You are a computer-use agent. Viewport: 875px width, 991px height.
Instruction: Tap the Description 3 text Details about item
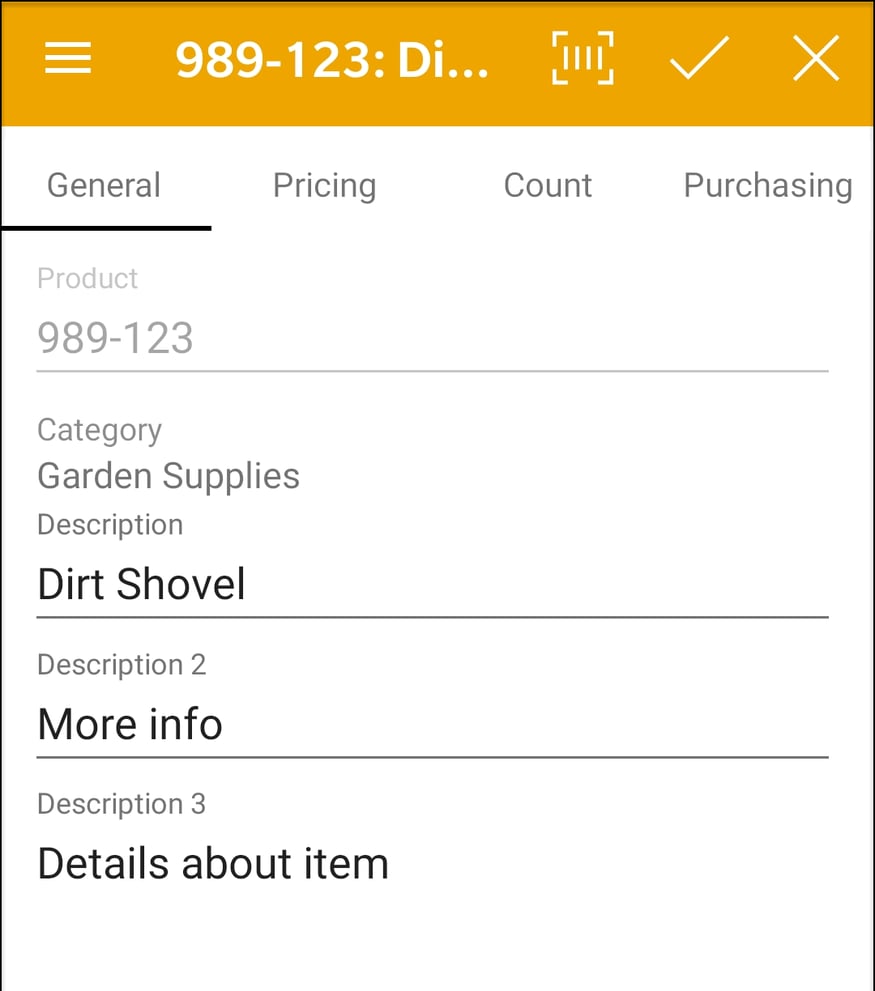point(213,863)
